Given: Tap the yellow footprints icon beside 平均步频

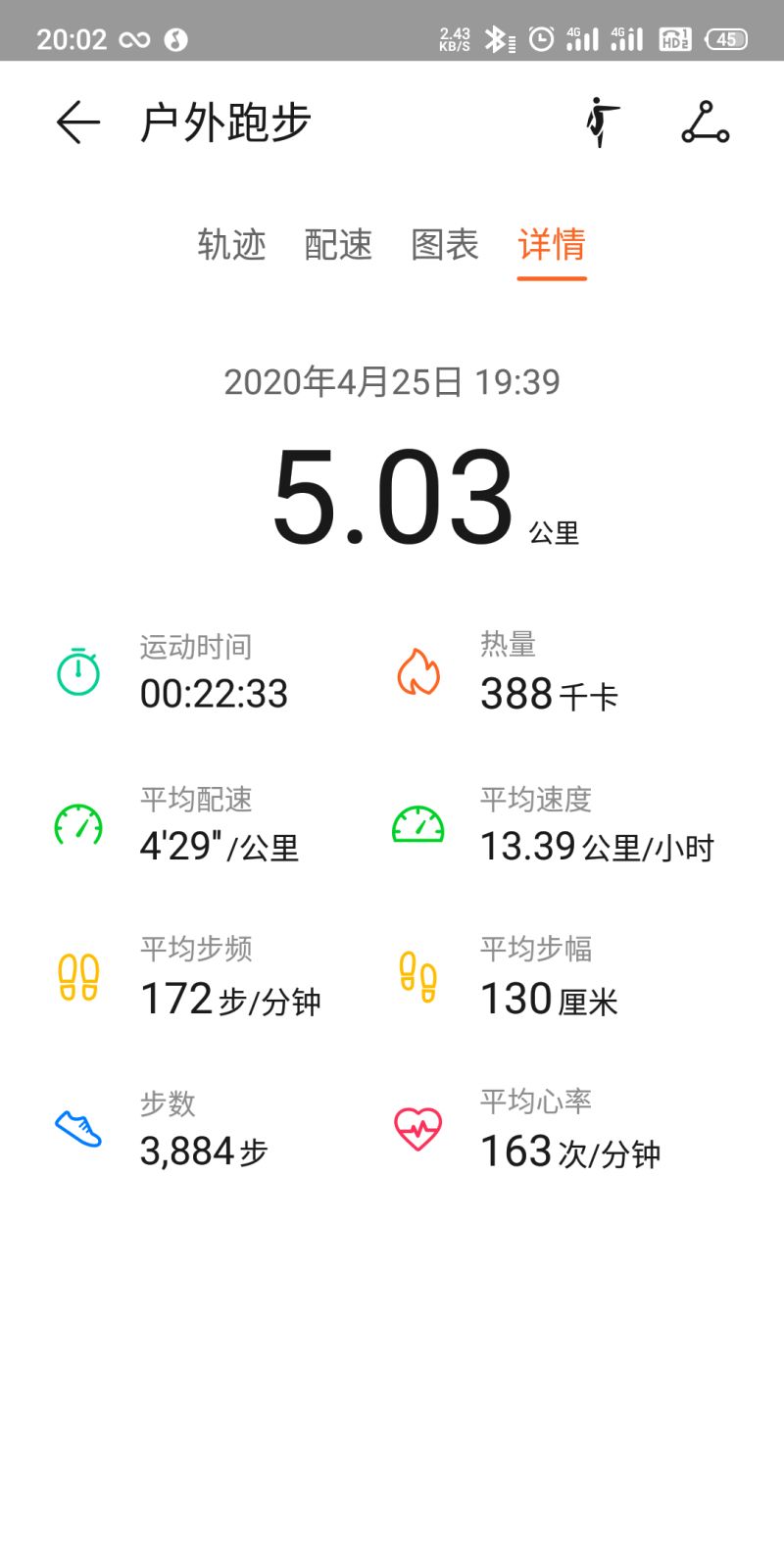Looking at the screenshot, I should pyautogui.click(x=77, y=976).
